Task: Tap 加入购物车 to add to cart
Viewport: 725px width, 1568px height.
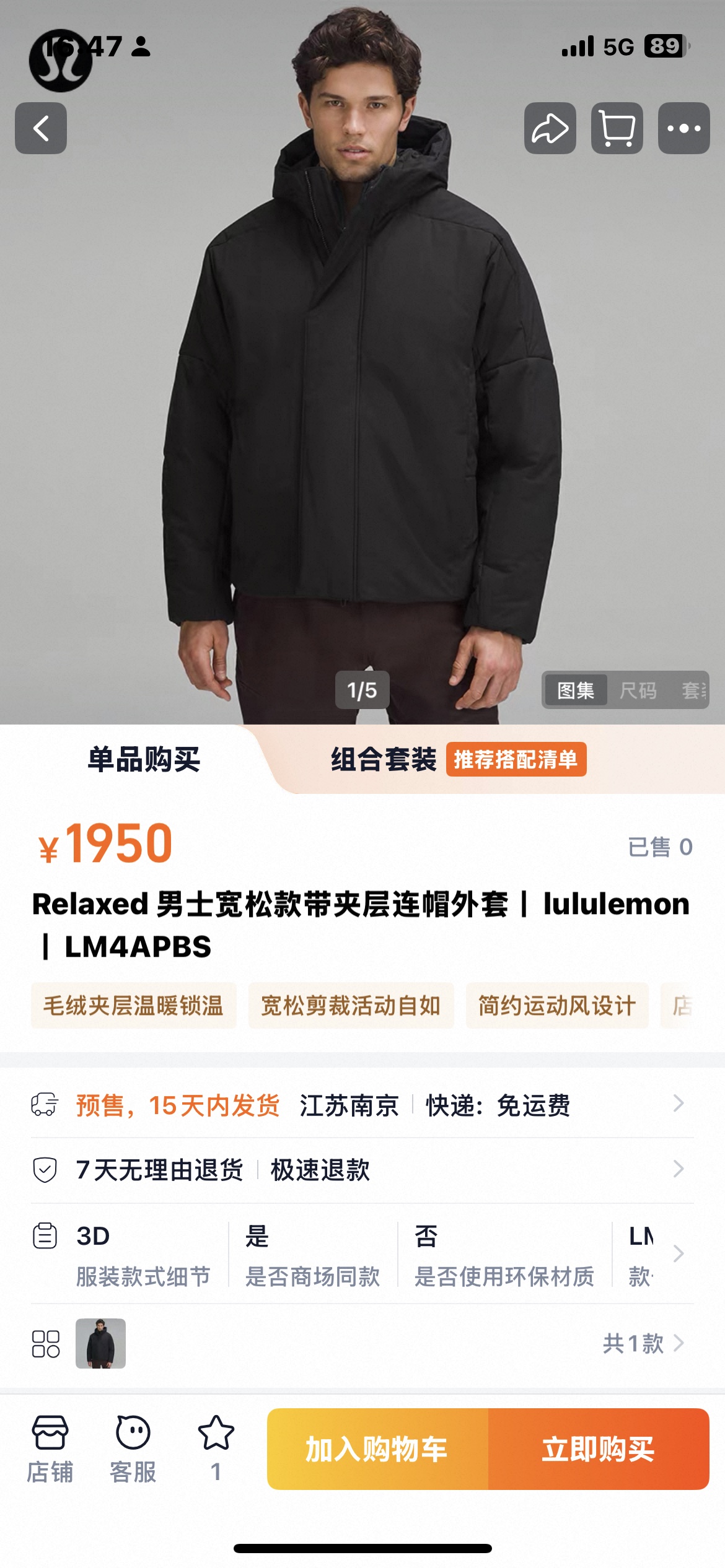Action: pos(377,1449)
